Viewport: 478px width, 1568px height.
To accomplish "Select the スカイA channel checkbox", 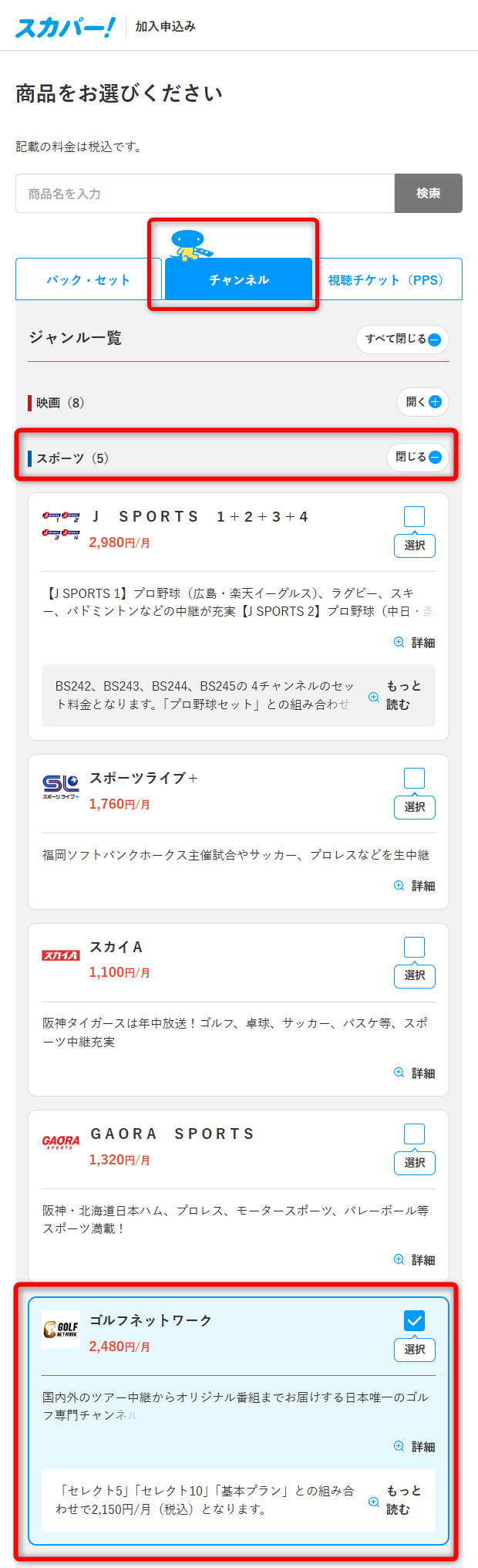I will click(x=414, y=948).
